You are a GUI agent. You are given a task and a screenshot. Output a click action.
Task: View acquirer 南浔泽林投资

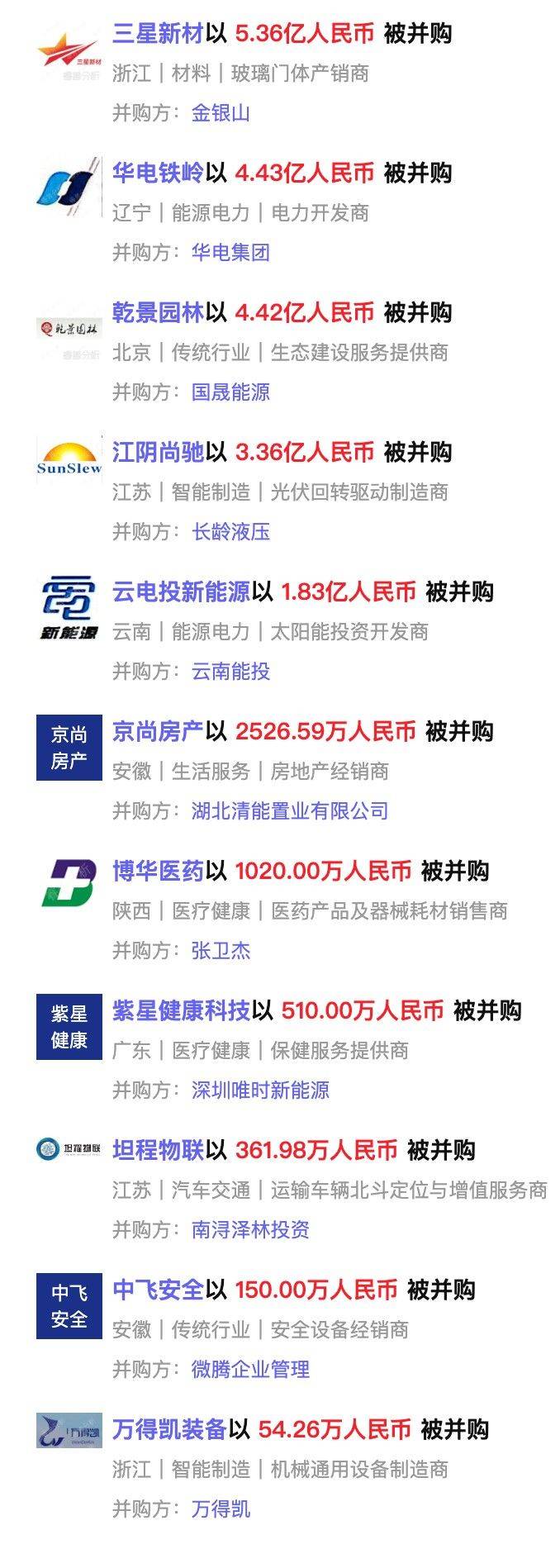pos(250,1230)
